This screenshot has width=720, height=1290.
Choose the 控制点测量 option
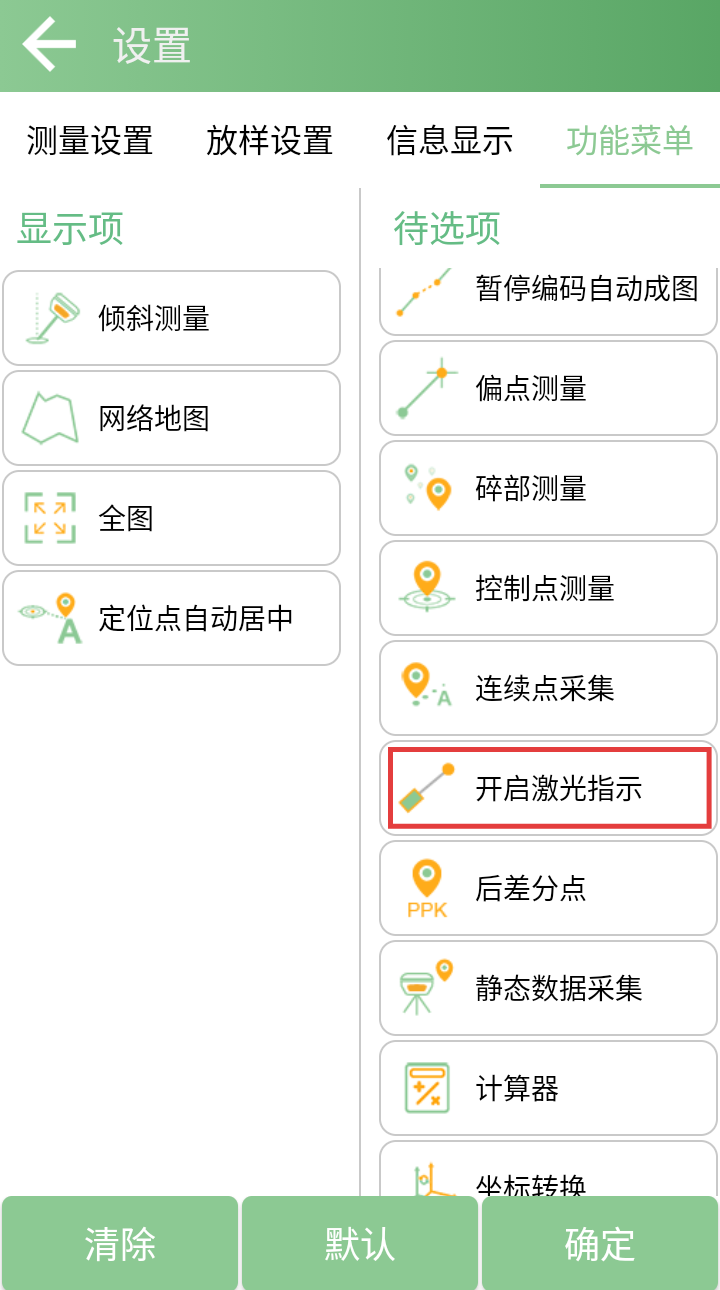[x=548, y=588]
